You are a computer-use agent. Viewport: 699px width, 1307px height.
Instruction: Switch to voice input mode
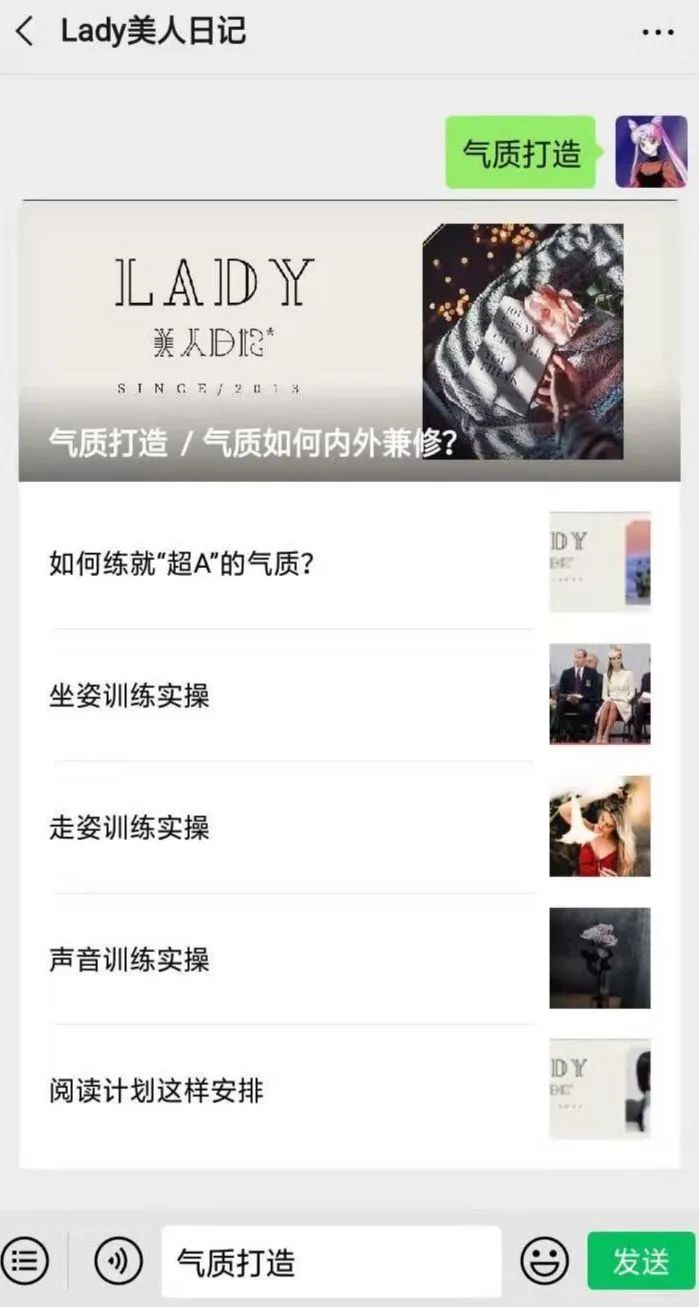(x=118, y=1261)
